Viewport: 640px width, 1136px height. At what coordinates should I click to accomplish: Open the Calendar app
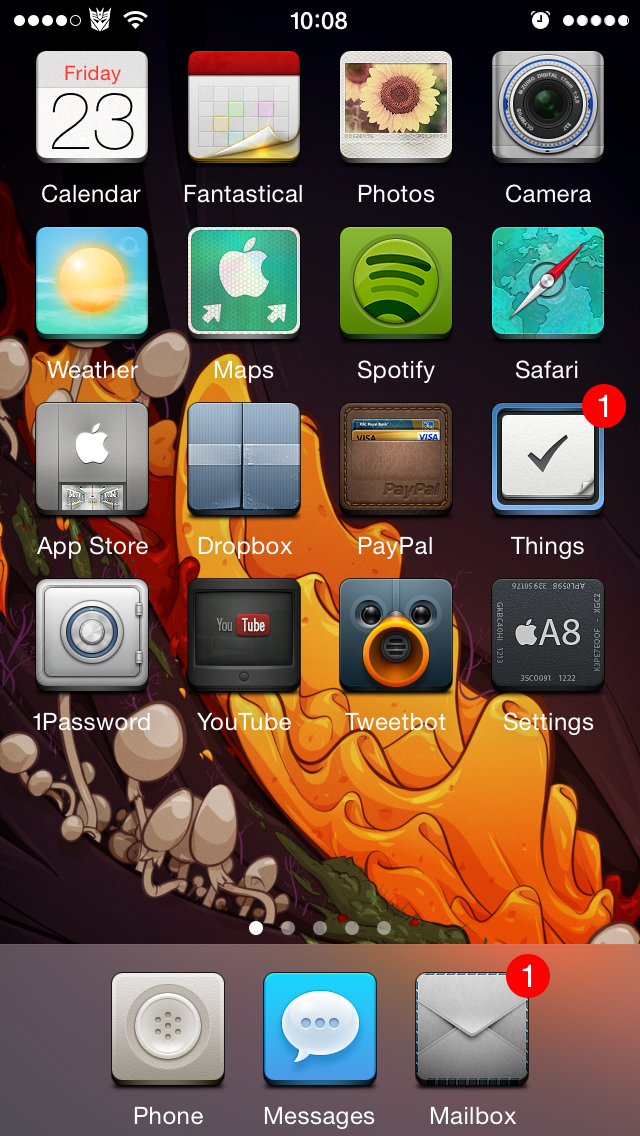[x=91, y=106]
